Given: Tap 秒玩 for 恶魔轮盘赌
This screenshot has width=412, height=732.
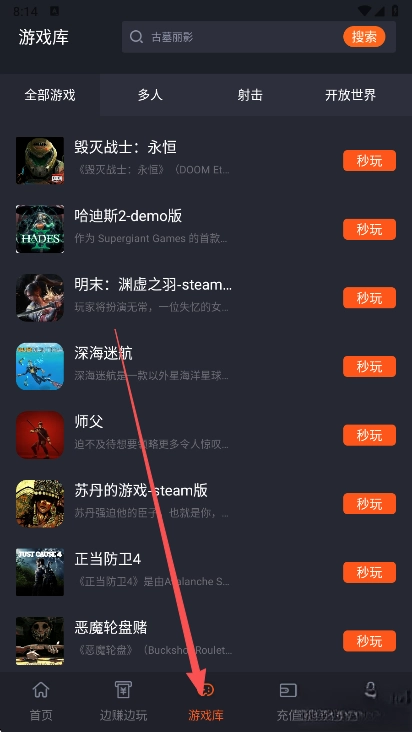Looking at the screenshot, I should 369,641.
